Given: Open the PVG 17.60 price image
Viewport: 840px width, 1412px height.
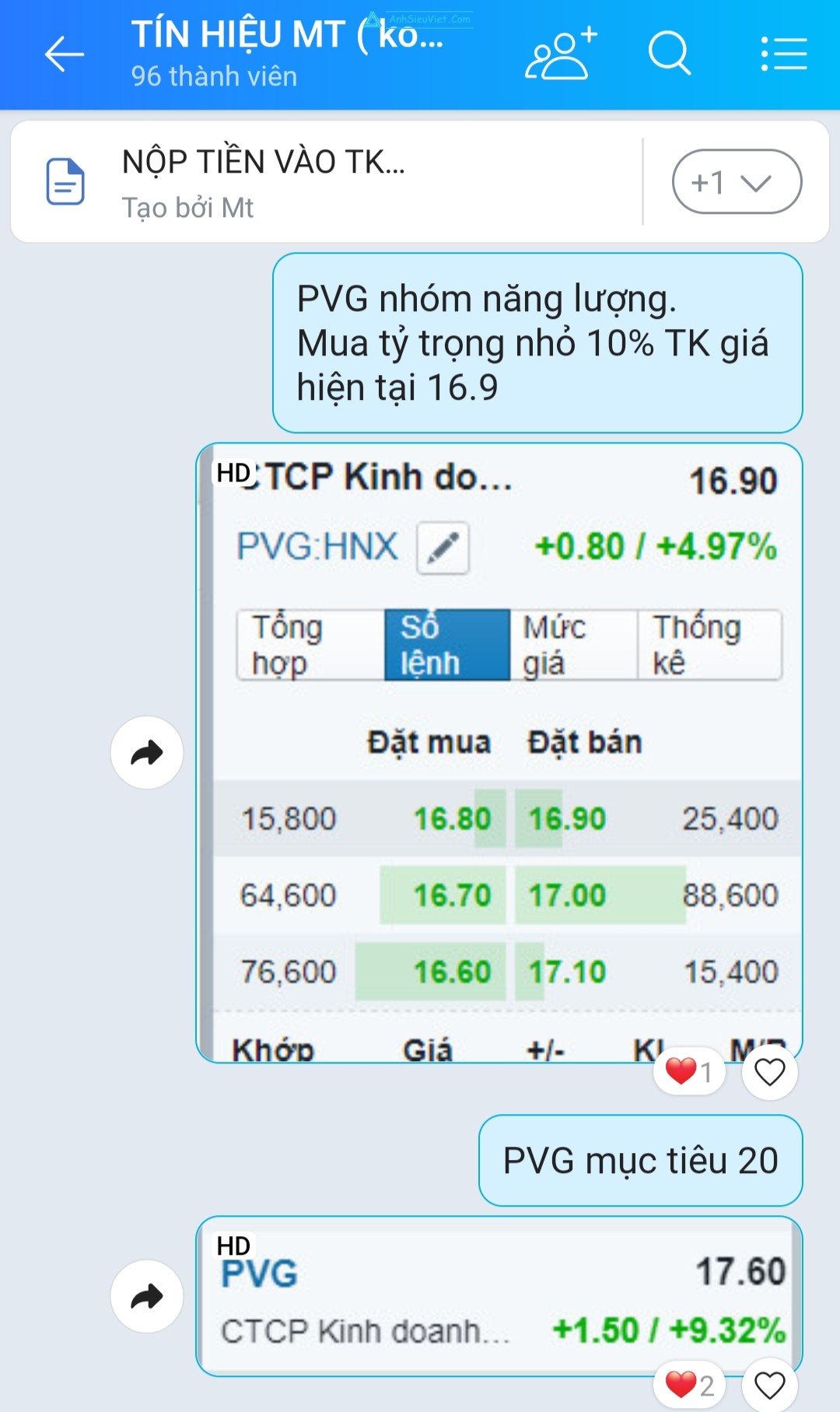Looking at the screenshot, I should pos(499,1296).
